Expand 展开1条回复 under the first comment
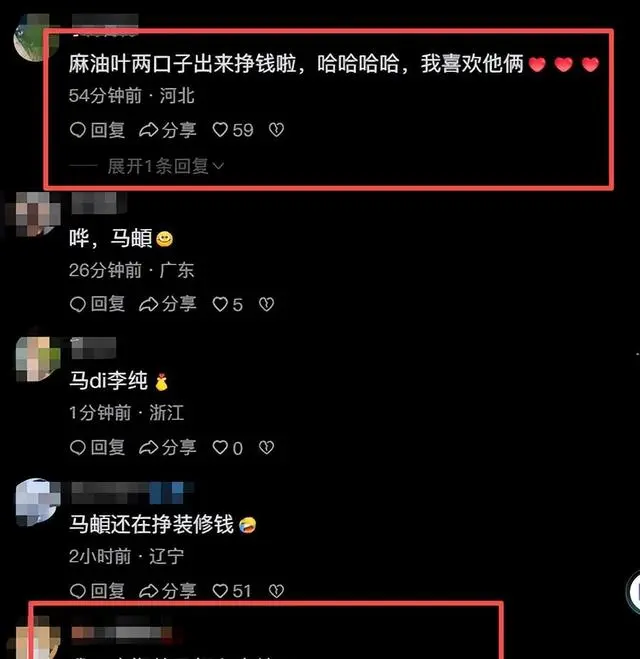 (x=166, y=166)
